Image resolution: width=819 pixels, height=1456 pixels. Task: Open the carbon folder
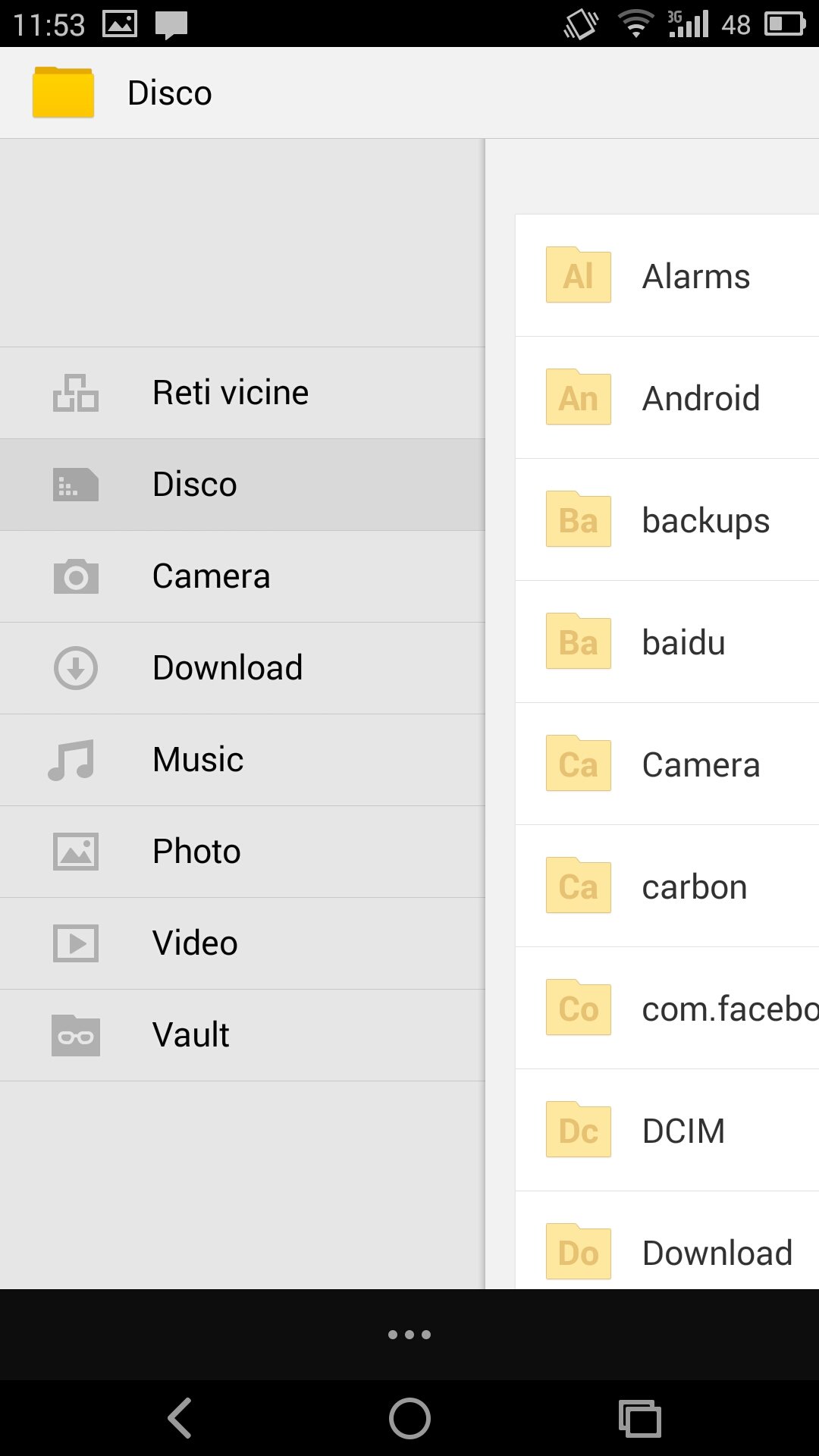click(667, 886)
